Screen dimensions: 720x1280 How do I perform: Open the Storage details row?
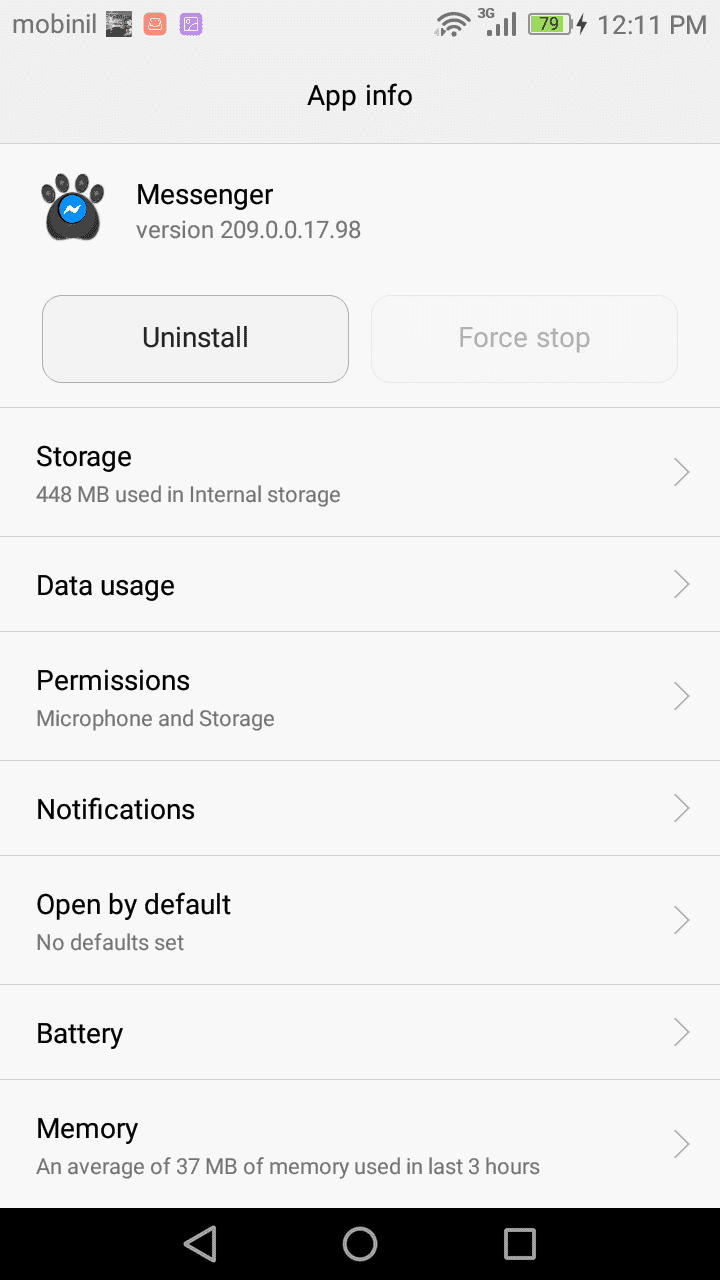point(360,473)
